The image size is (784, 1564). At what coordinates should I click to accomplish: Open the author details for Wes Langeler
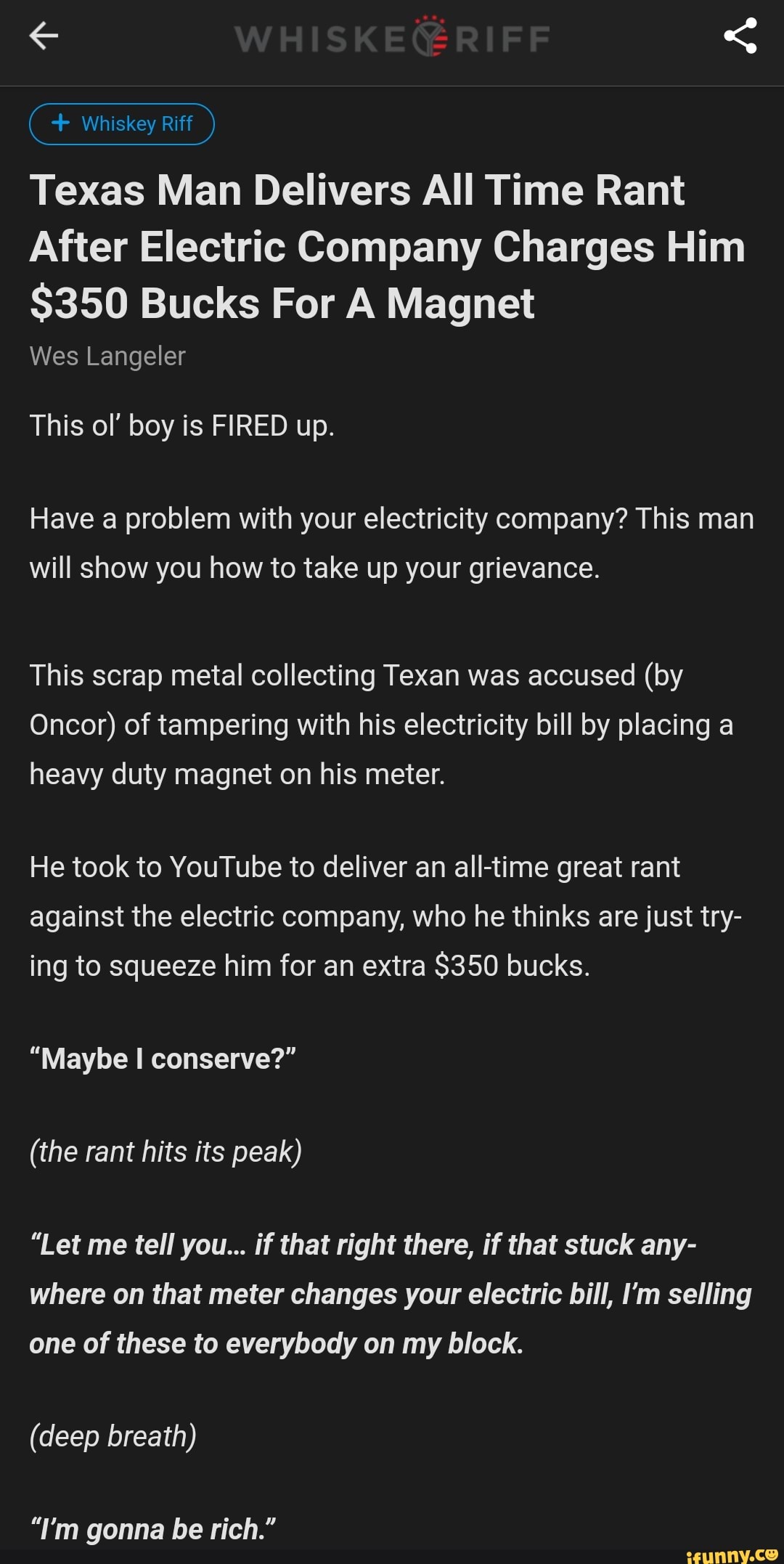pyautogui.click(x=107, y=356)
